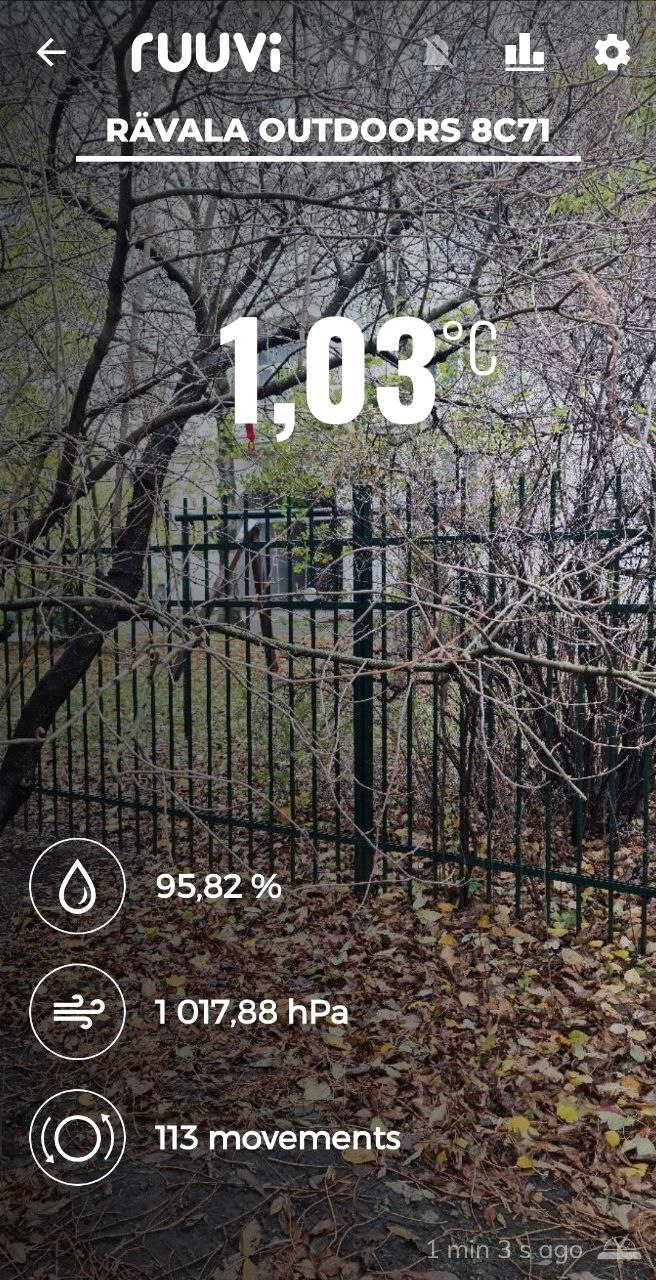
Task: Open the history chart view
Action: click(x=524, y=53)
